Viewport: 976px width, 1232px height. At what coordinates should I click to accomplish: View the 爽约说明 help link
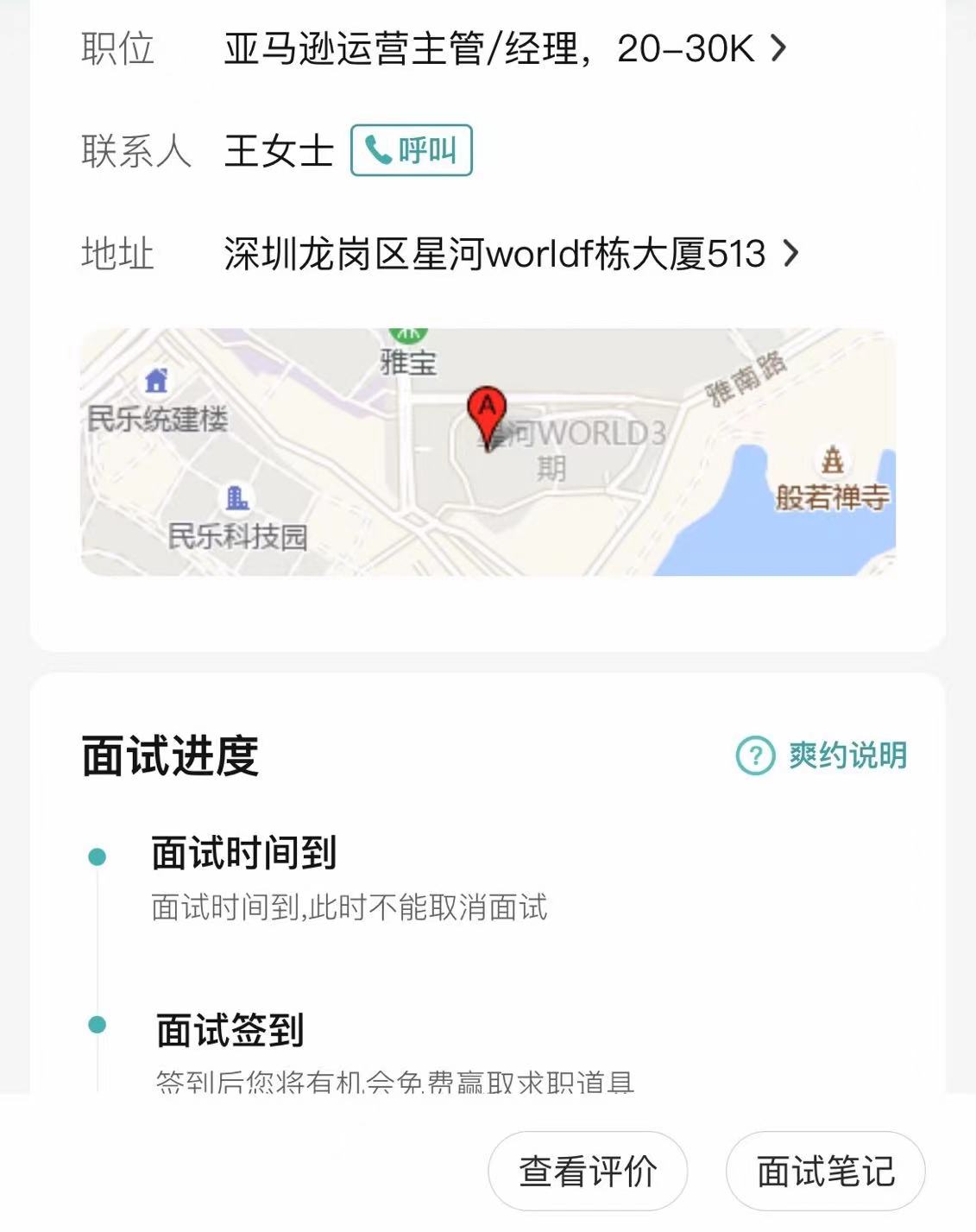tap(822, 755)
